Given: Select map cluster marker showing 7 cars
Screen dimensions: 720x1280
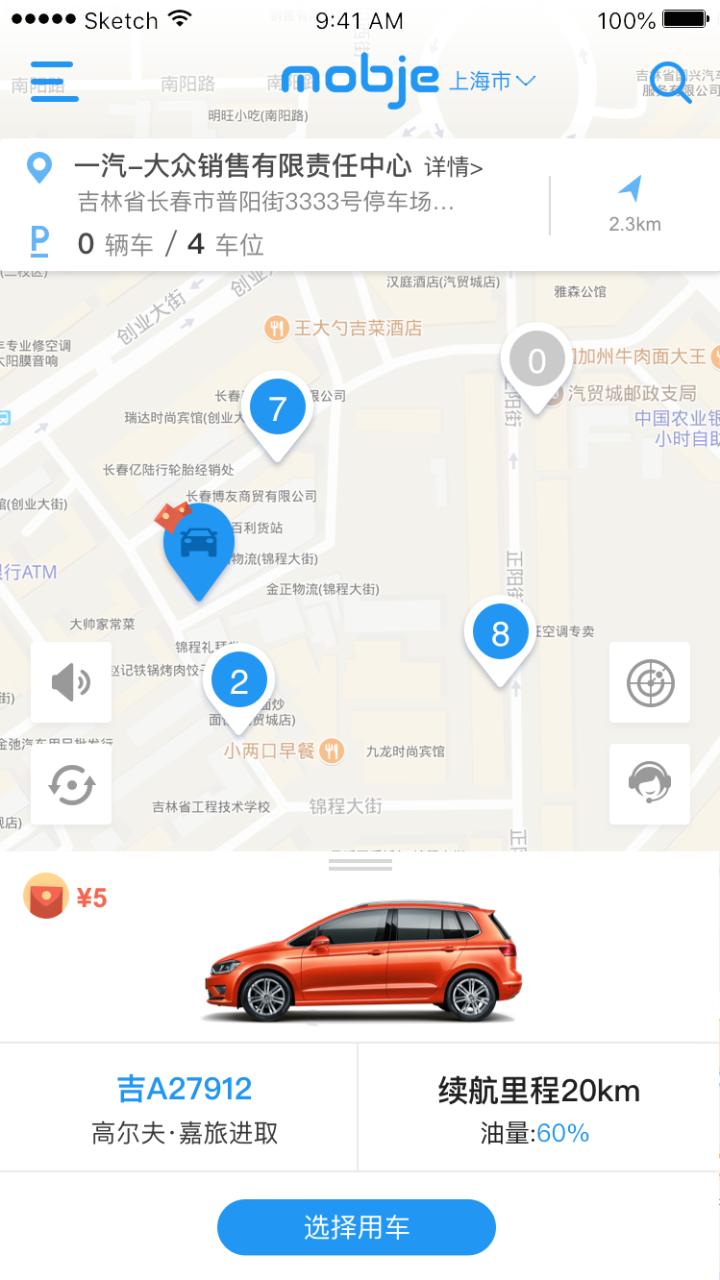Looking at the screenshot, I should (x=277, y=405).
